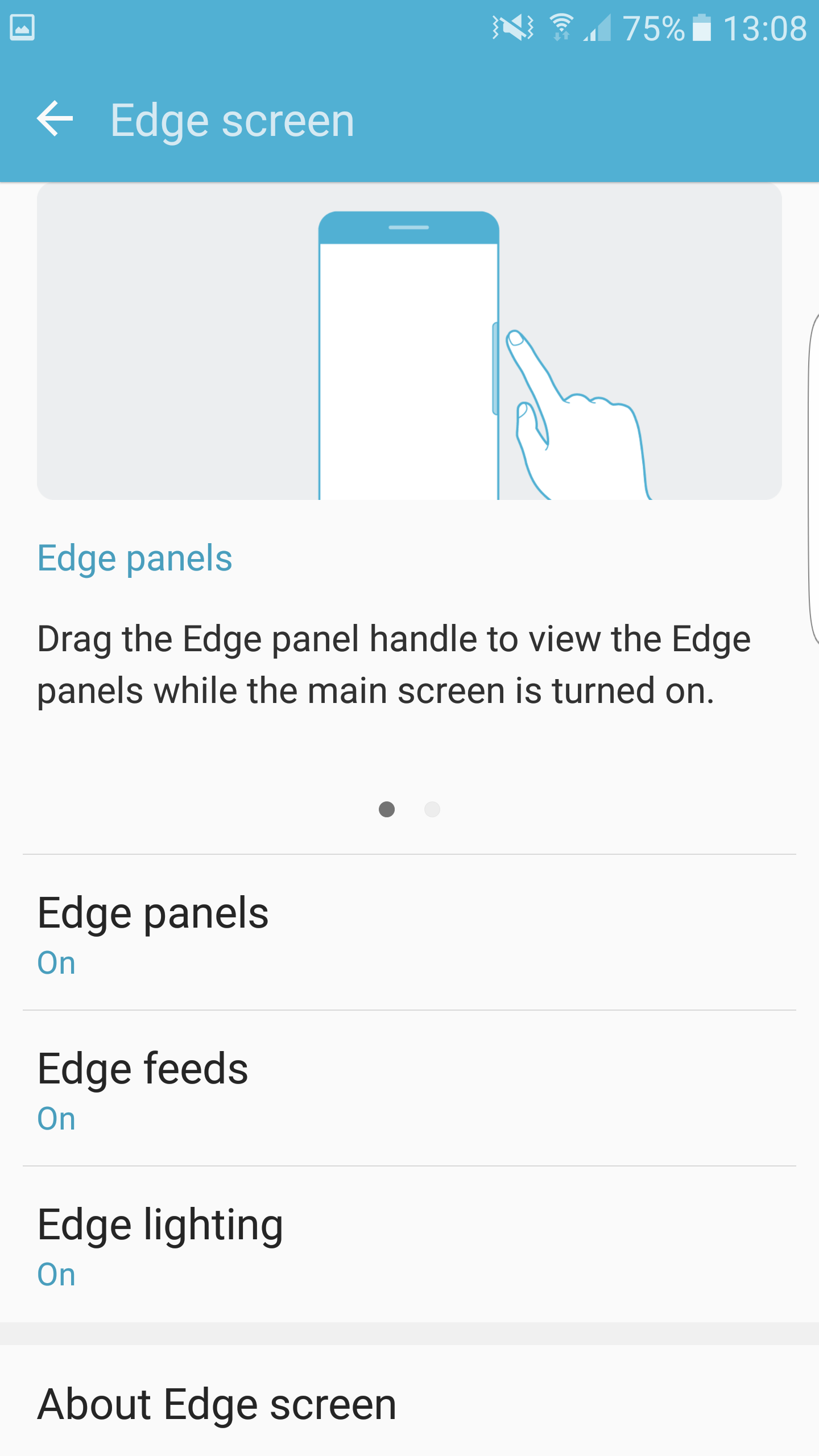
Task: Open About Edge screen
Action: tap(409, 1401)
